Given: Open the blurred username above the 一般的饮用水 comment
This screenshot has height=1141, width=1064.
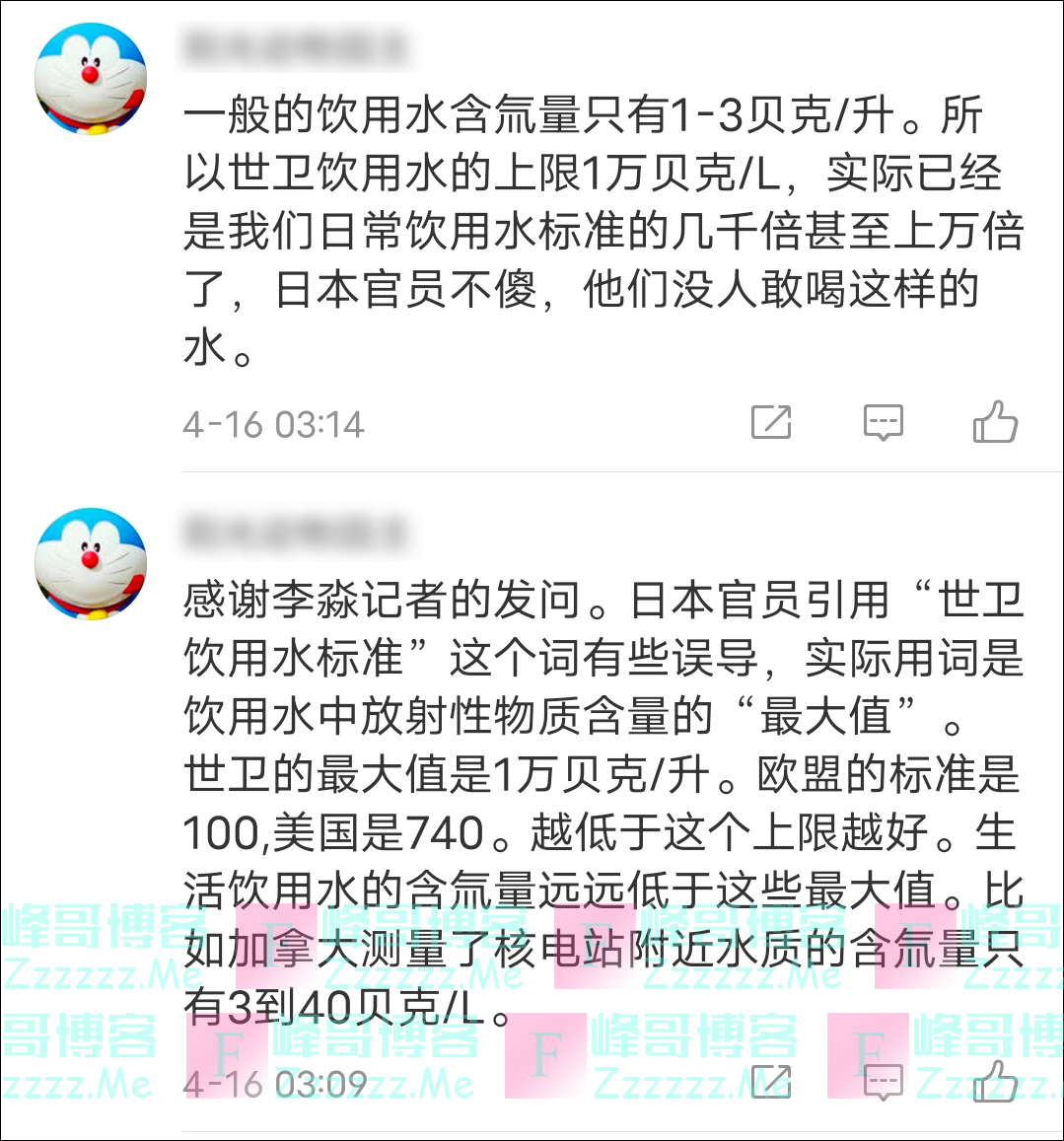Looking at the screenshot, I should [296, 47].
